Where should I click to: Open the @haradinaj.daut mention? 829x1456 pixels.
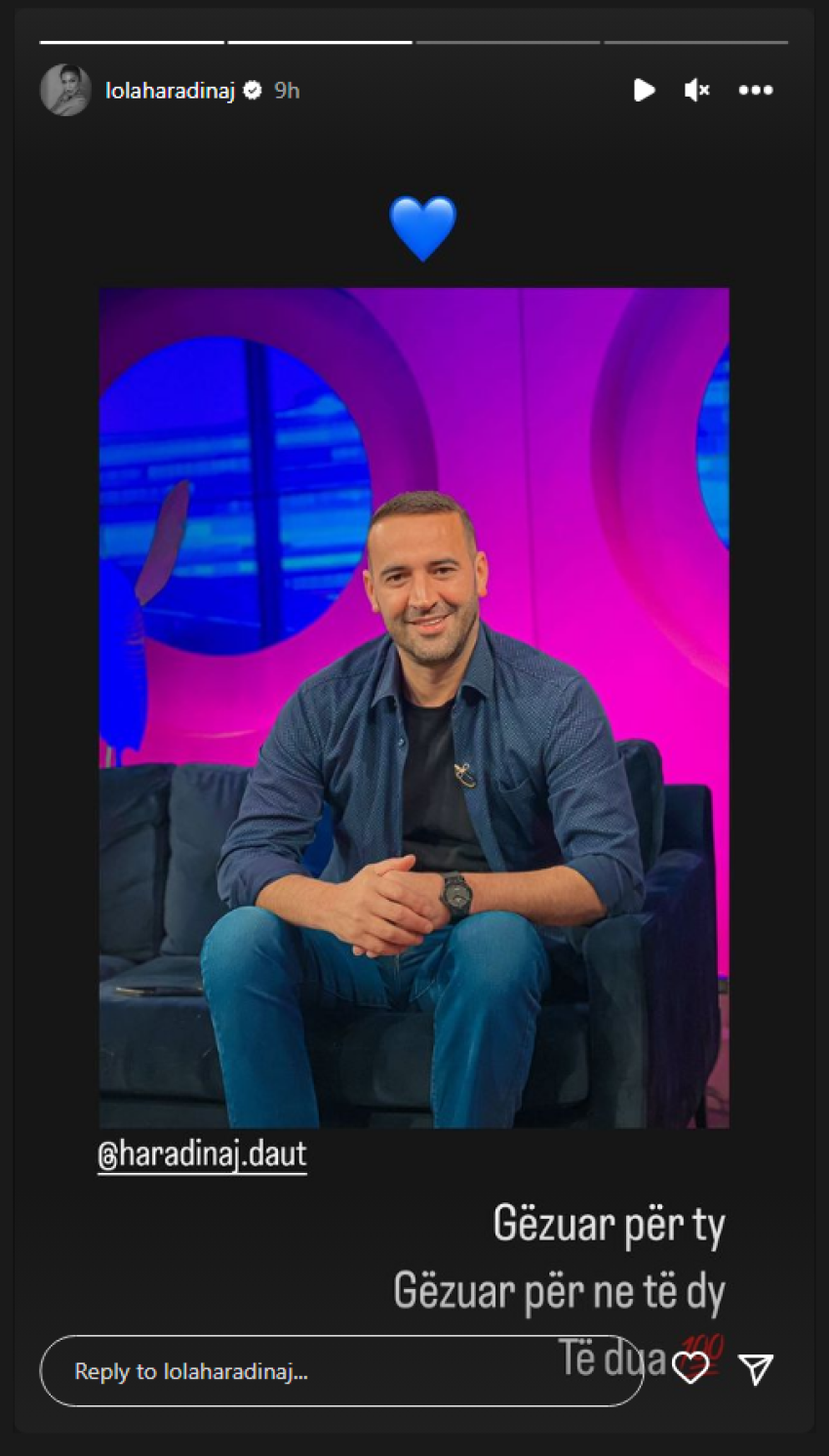click(202, 1154)
